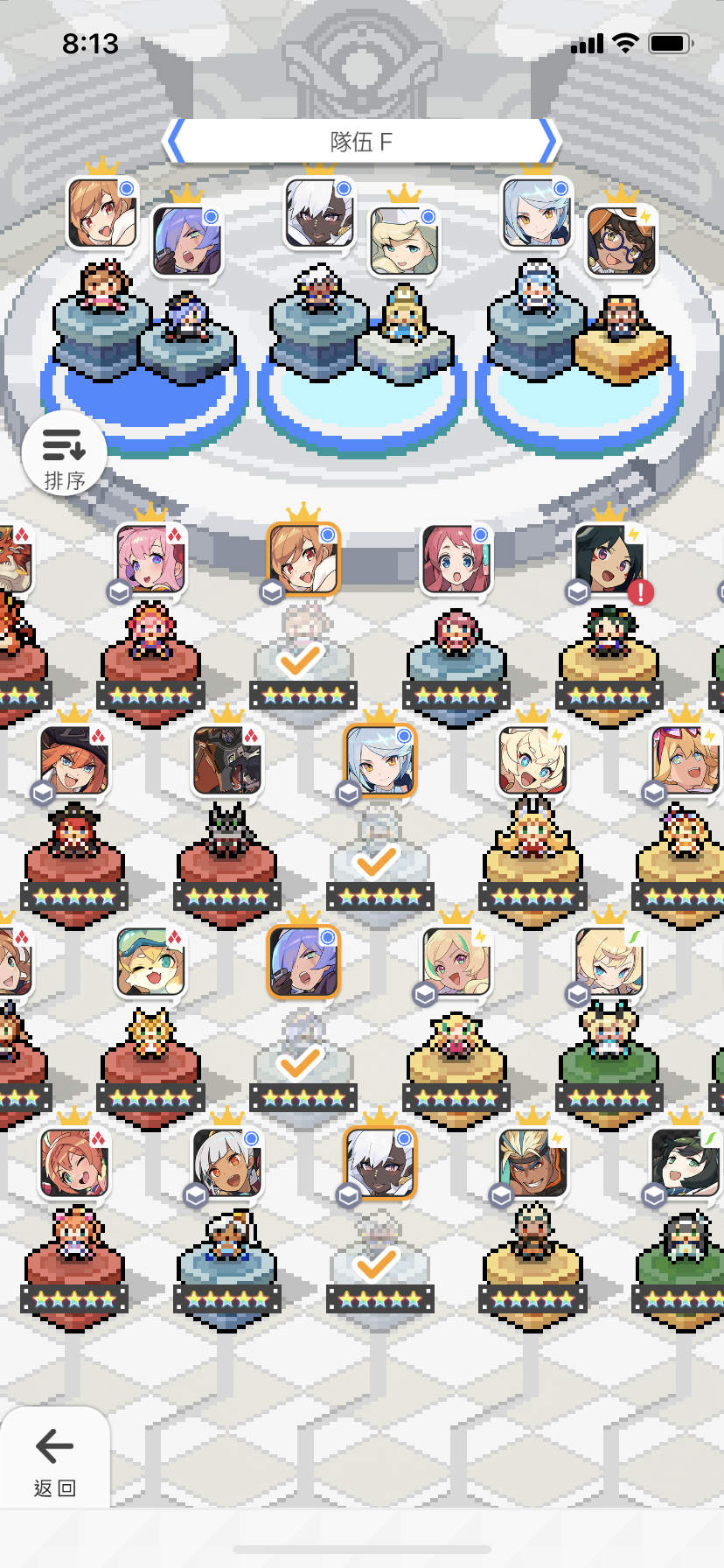Switch to the next team with right arrow
The image size is (724, 1568).
coord(547,140)
